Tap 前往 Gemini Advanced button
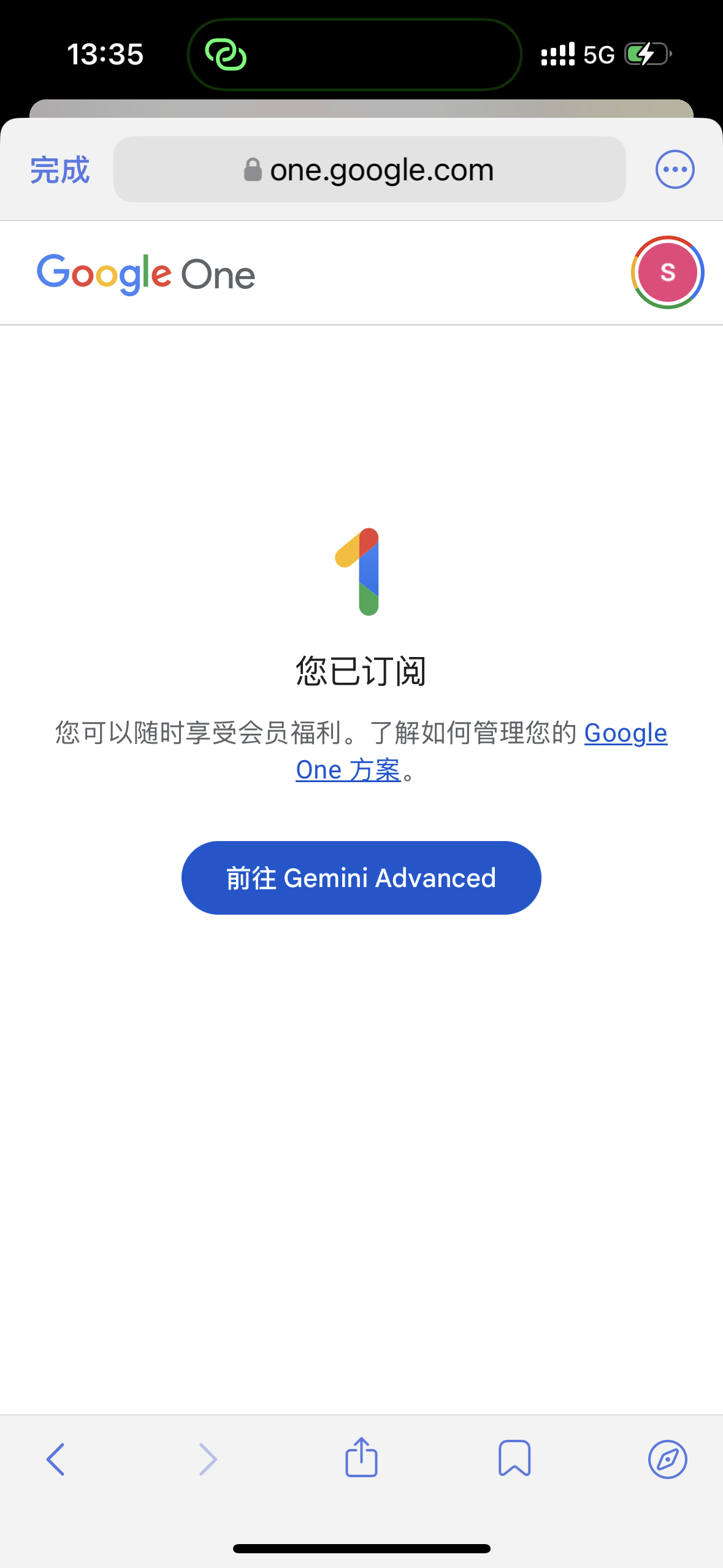The image size is (723, 1568). 361,878
